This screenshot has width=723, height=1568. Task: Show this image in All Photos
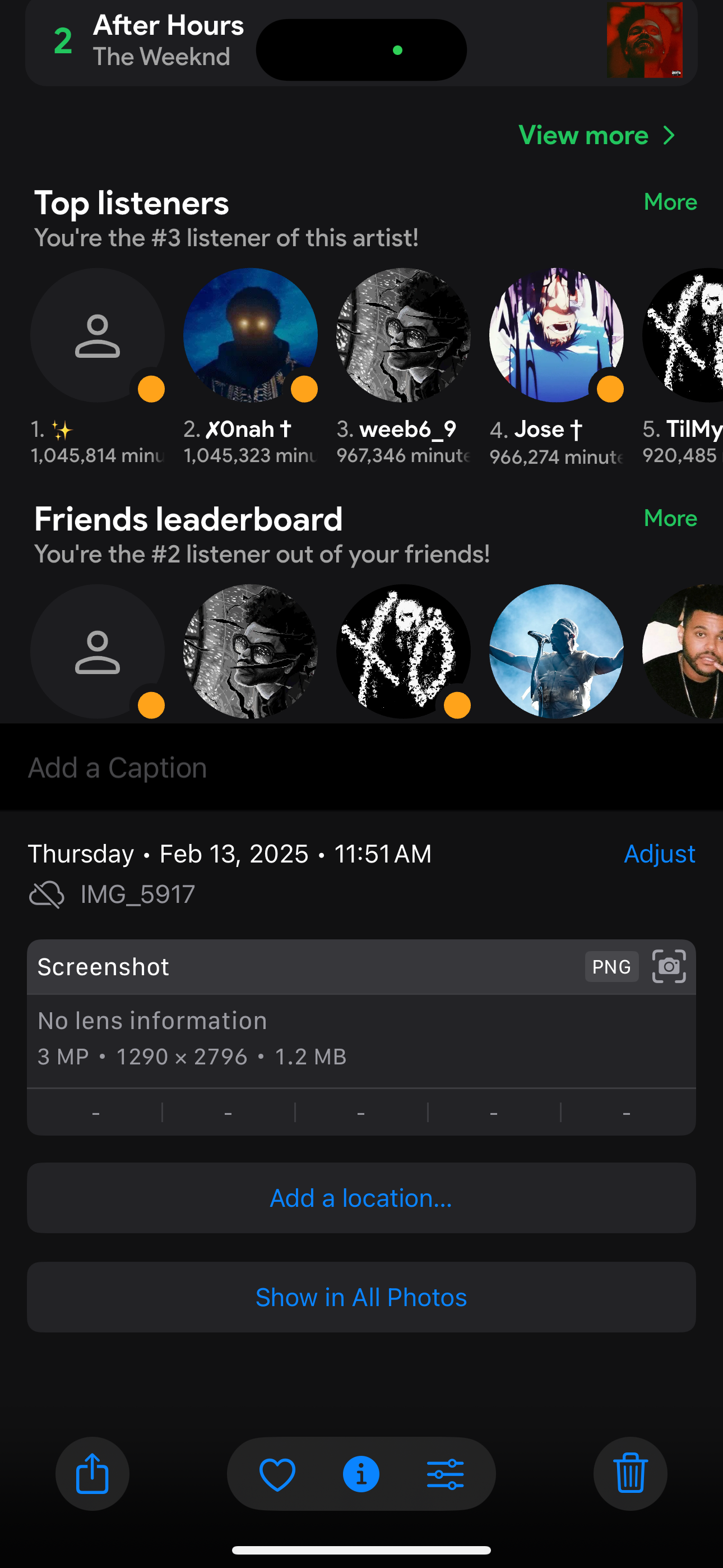click(361, 1297)
